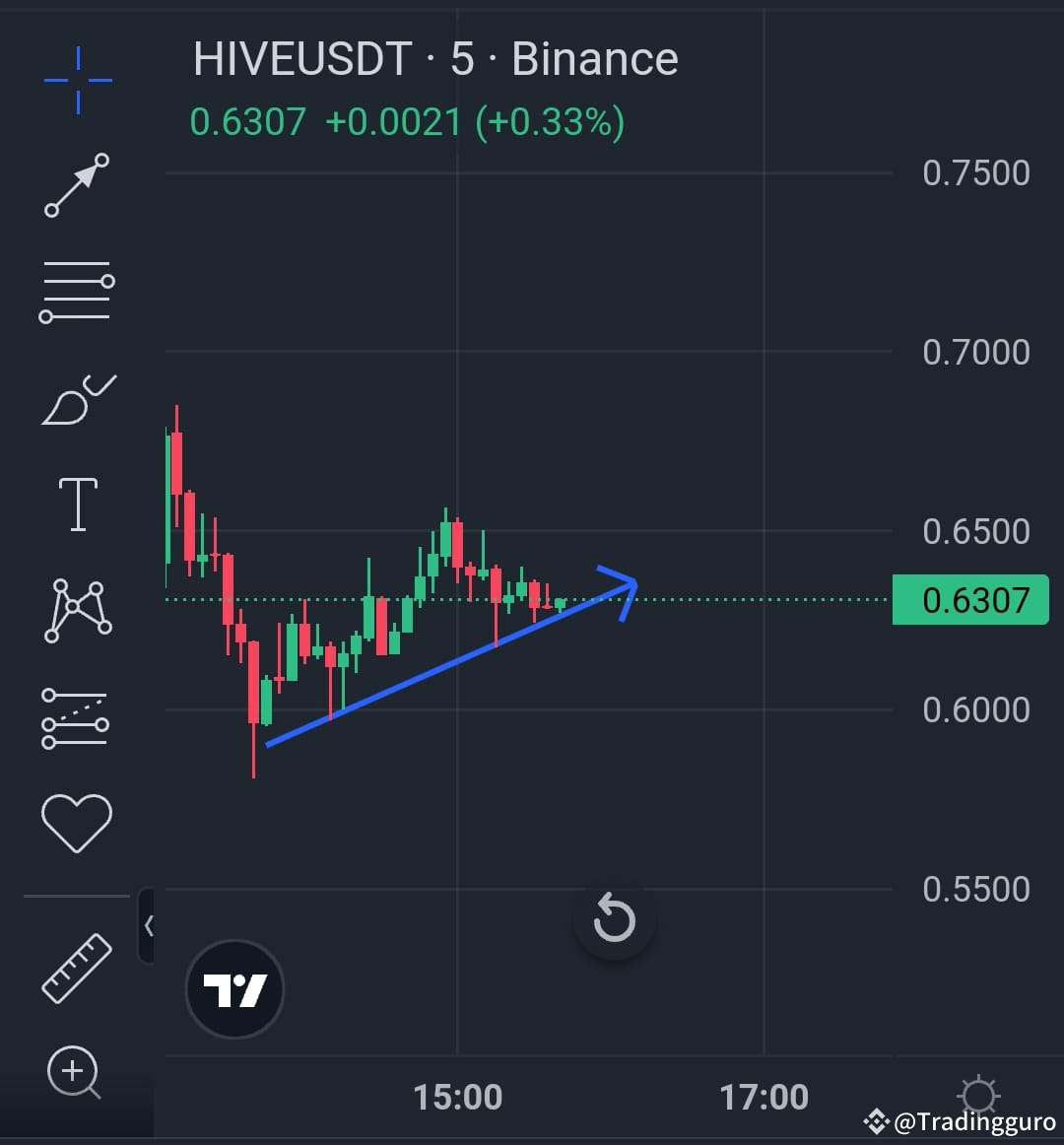Viewport: 1064px width, 1145px height.
Task: Select the trend line drawing tool
Action: point(77,185)
